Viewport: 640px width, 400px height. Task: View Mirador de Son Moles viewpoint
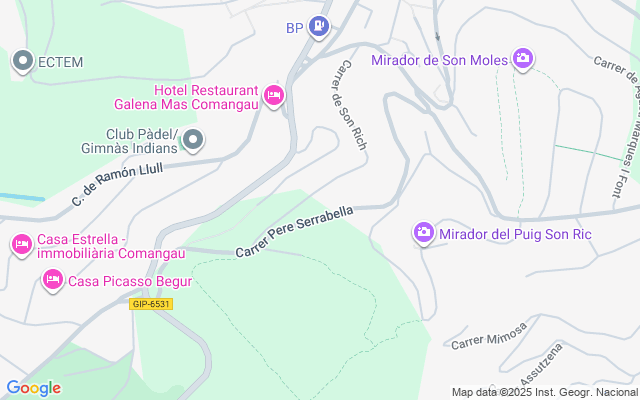coord(522,59)
